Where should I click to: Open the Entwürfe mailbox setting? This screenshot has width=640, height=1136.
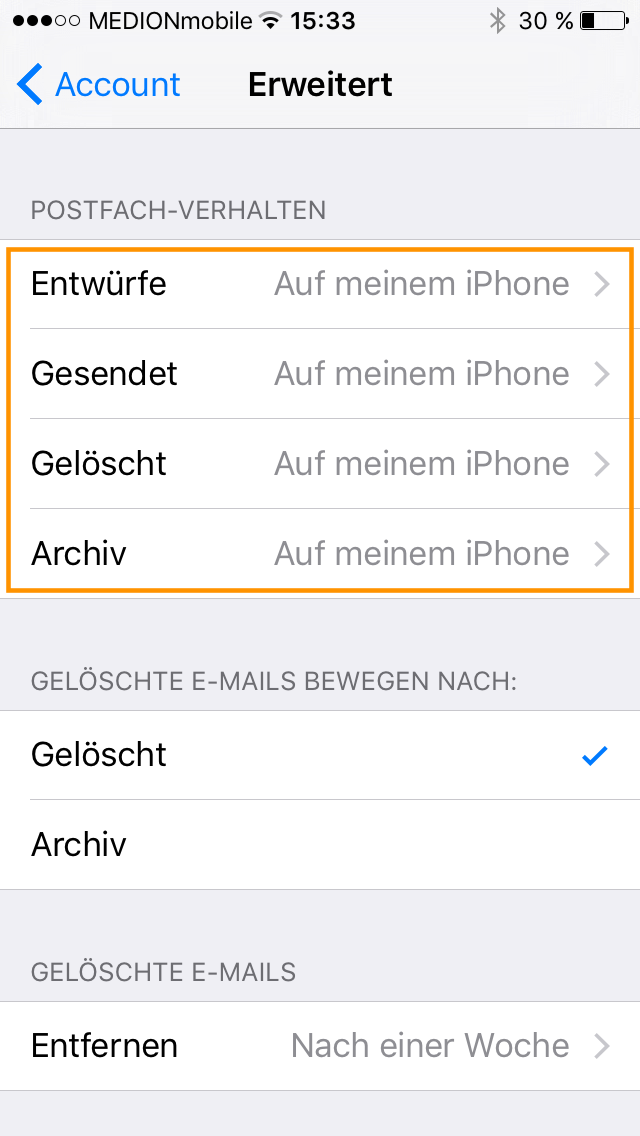coord(320,284)
